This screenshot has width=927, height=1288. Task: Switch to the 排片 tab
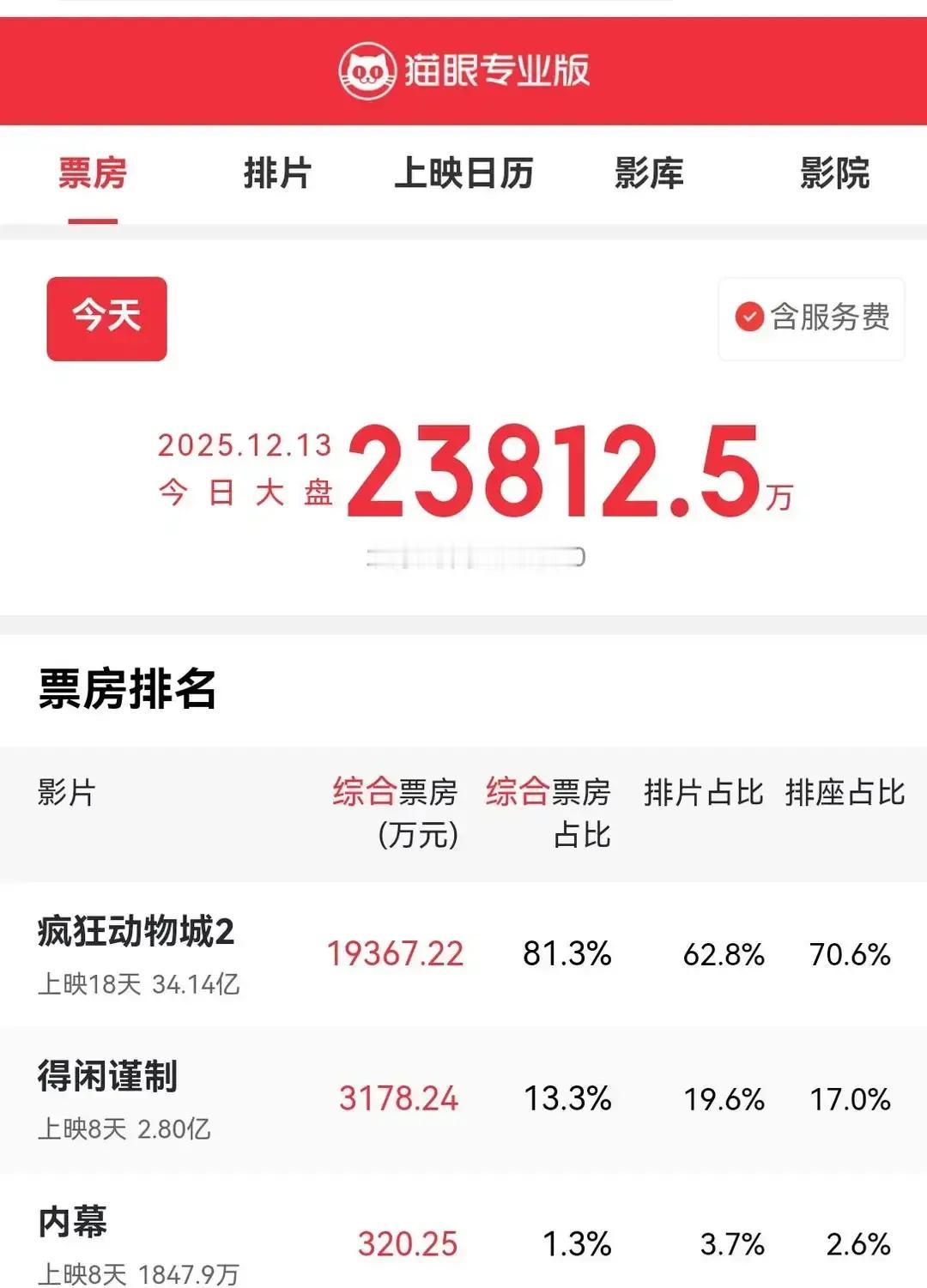276,174
